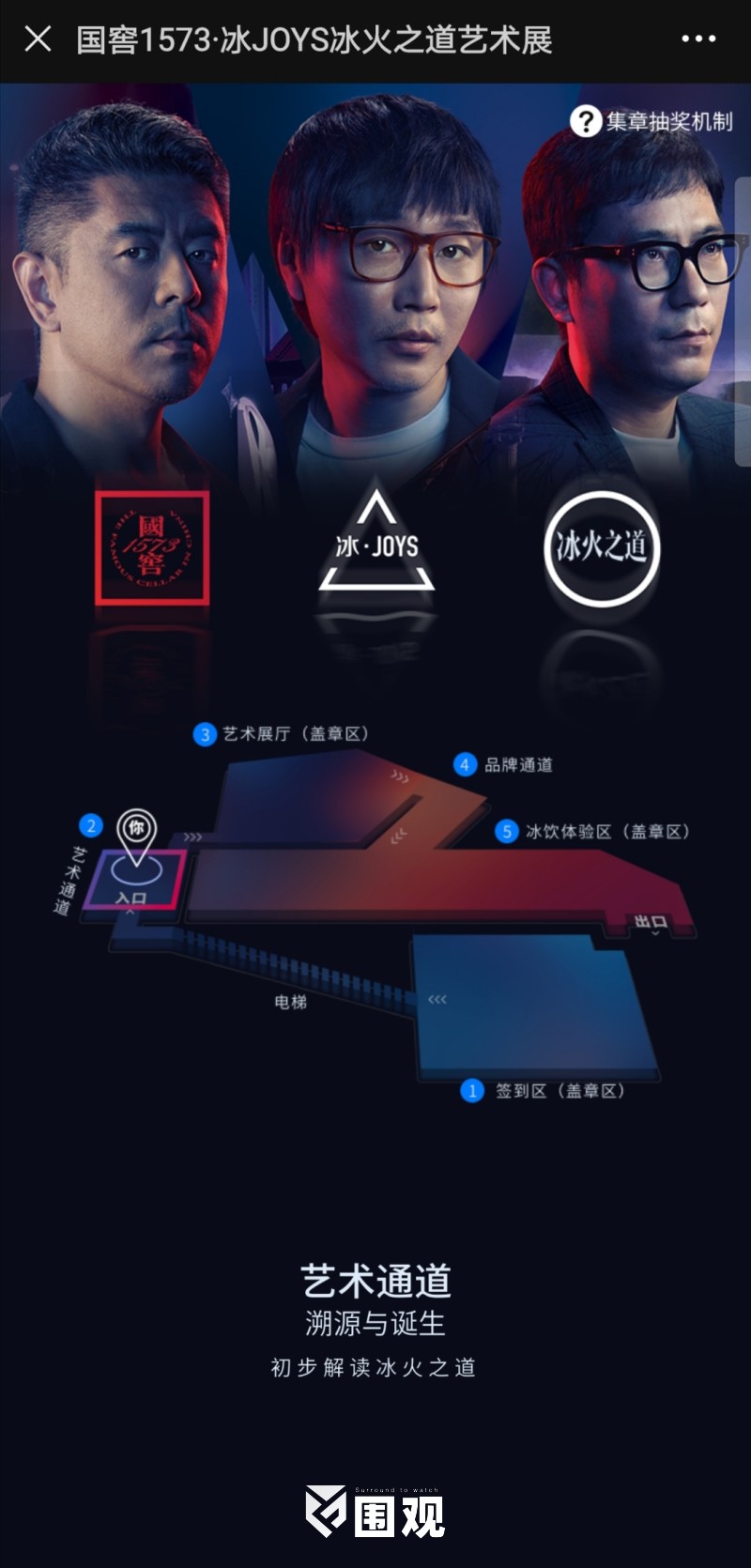Select marker 3 艺术展厅 on the map
751x1568 pixels.
[x=205, y=734]
